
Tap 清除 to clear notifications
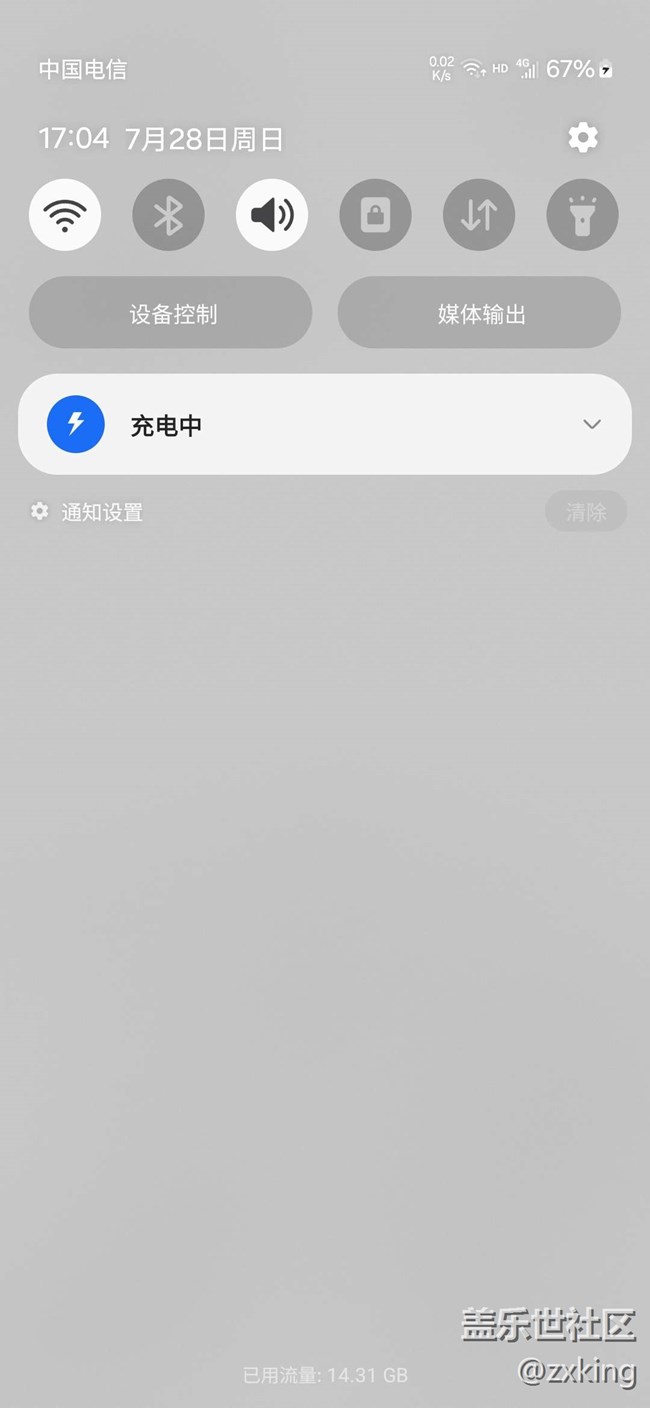586,512
